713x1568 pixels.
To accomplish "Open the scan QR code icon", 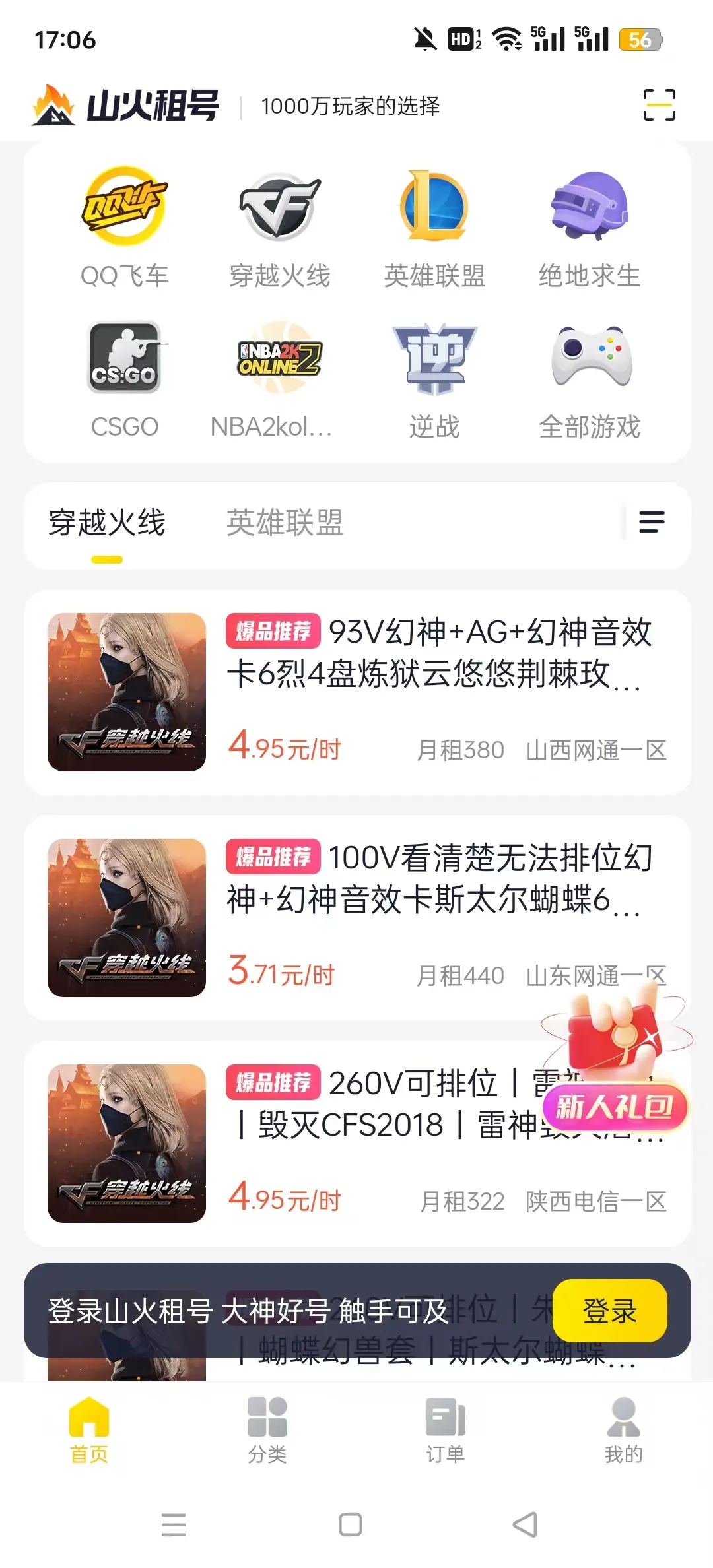I will click(x=659, y=105).
